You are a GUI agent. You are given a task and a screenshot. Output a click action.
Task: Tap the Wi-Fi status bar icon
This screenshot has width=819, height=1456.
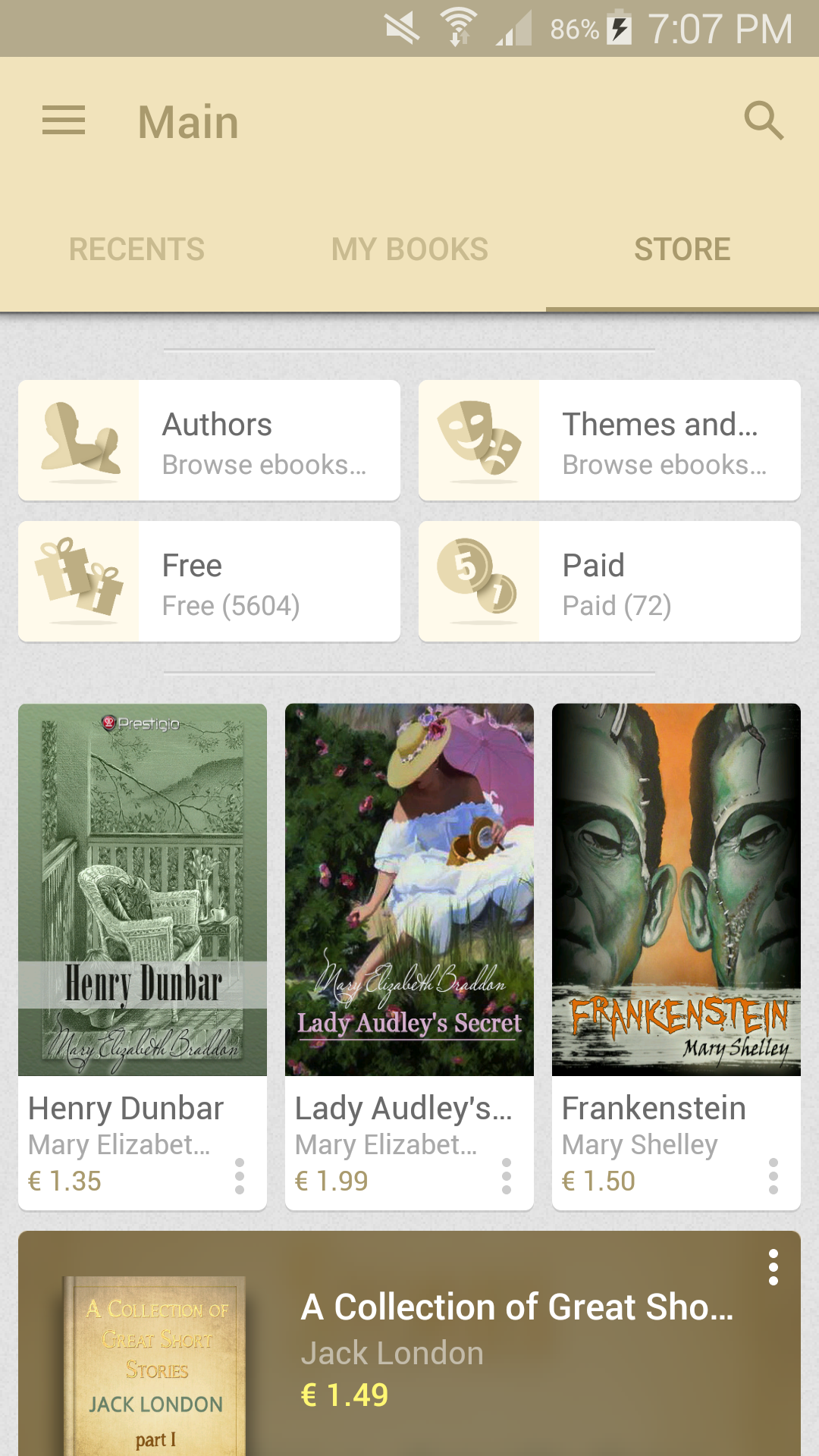tap(456, 29)
